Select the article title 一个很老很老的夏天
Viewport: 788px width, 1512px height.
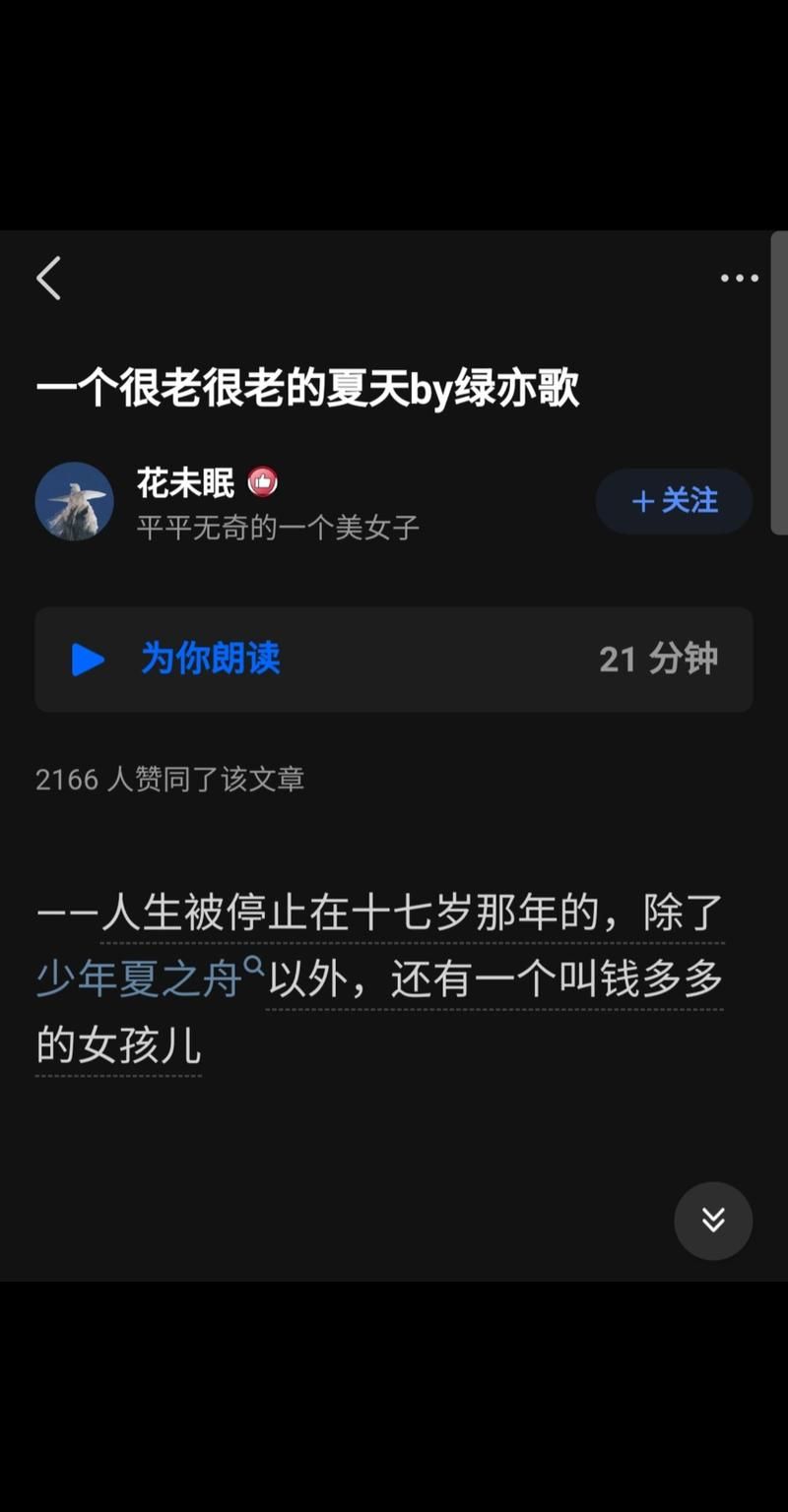[x=310, y=387]
